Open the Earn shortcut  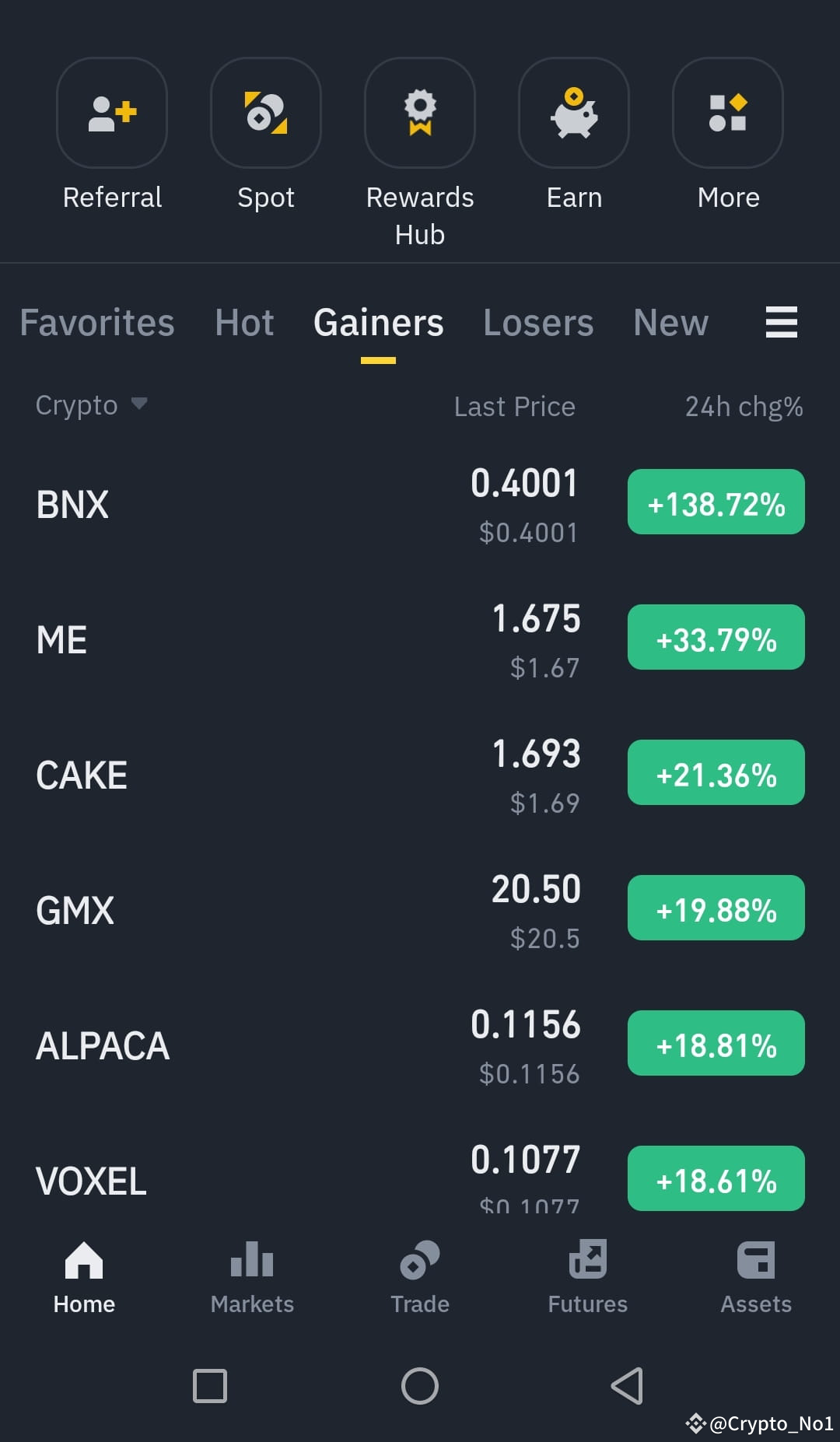pos(574,114)
